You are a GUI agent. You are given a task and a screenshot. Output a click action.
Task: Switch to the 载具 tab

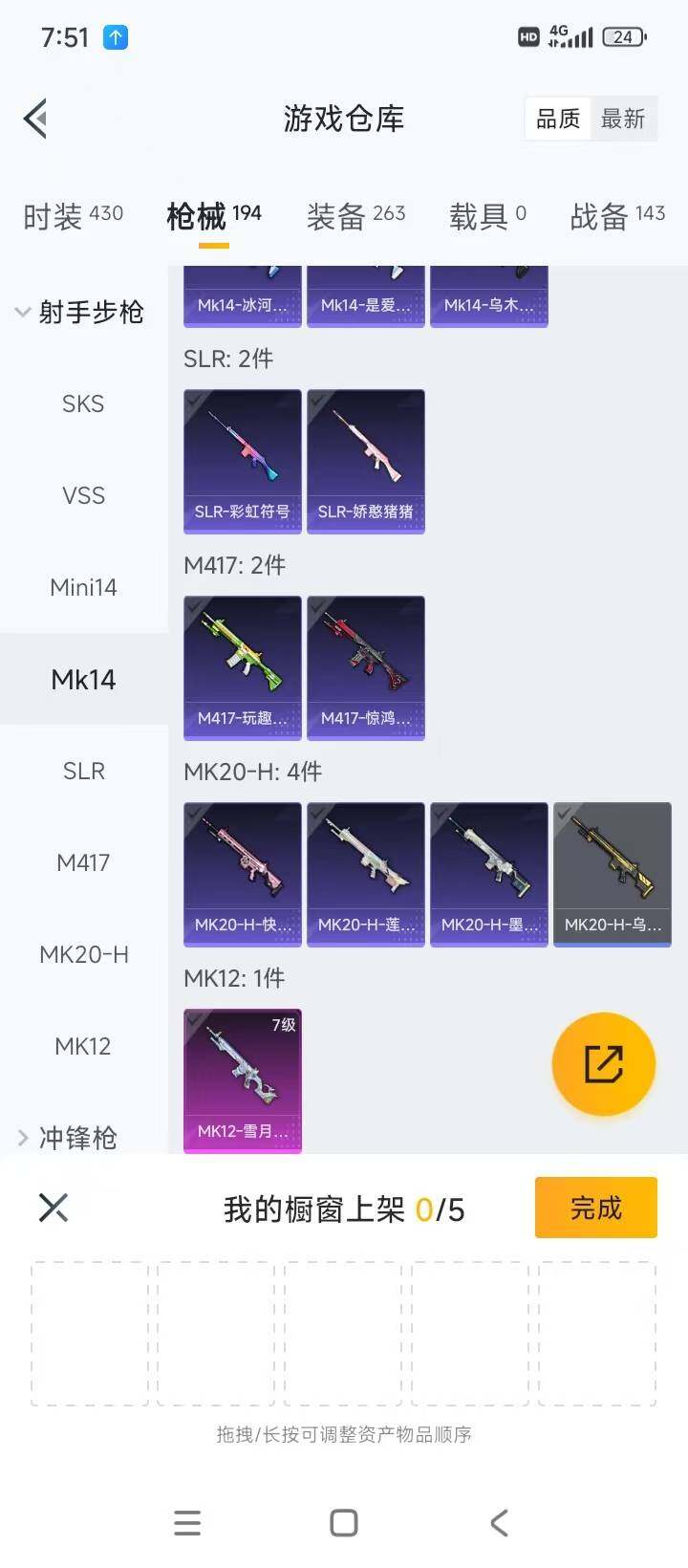coord(487,216)
